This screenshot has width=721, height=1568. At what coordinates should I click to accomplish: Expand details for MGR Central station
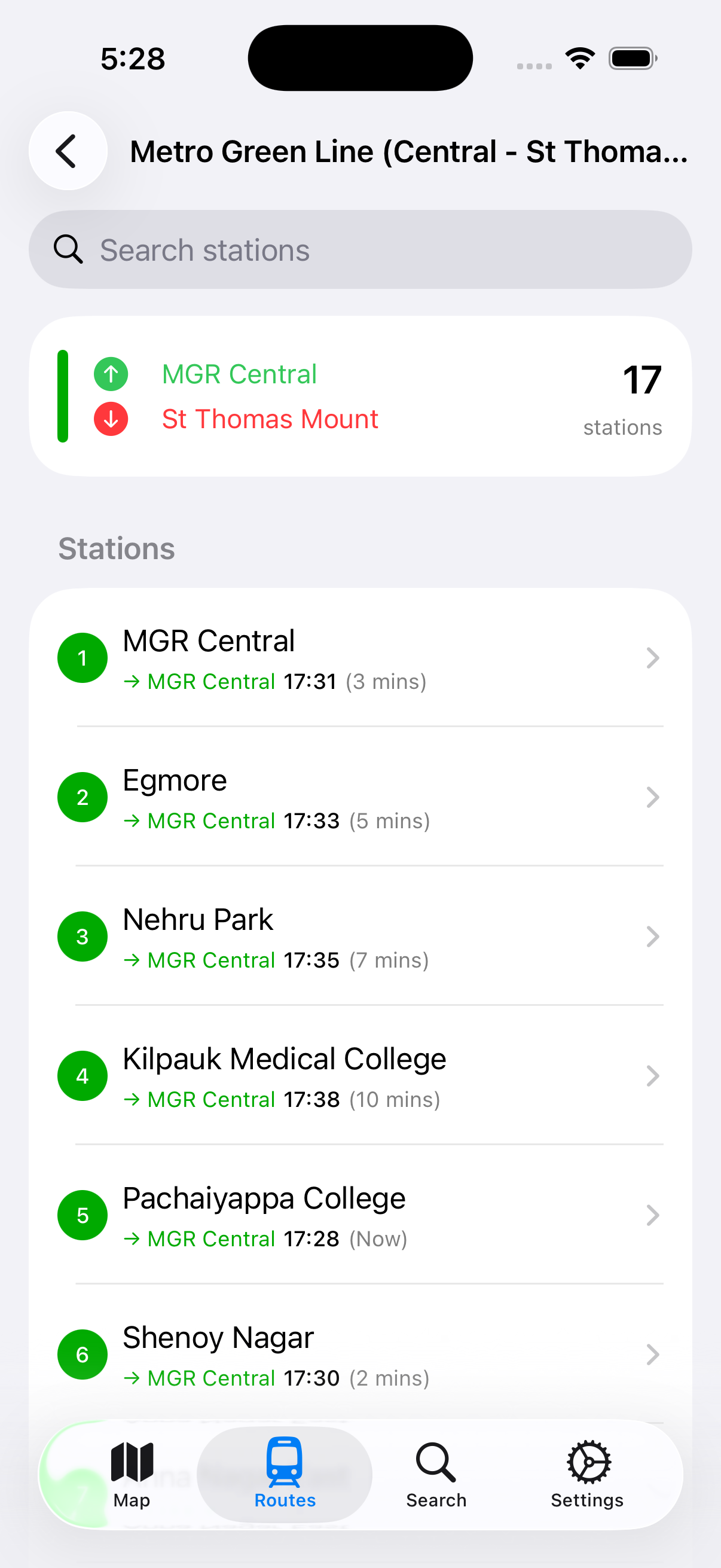653,657
